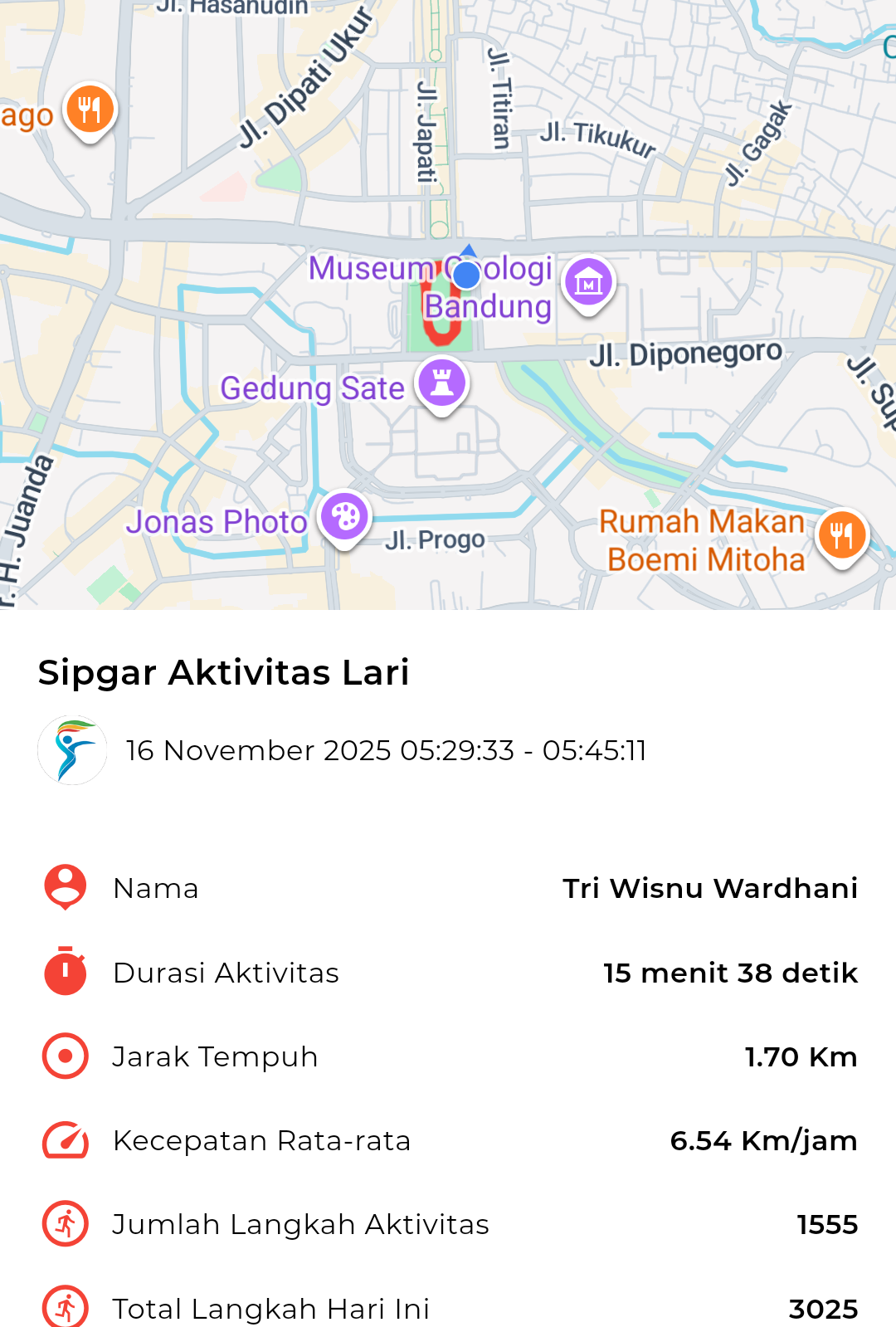Tap the Museum Geologi Bandung map pin

pos(588,283)
